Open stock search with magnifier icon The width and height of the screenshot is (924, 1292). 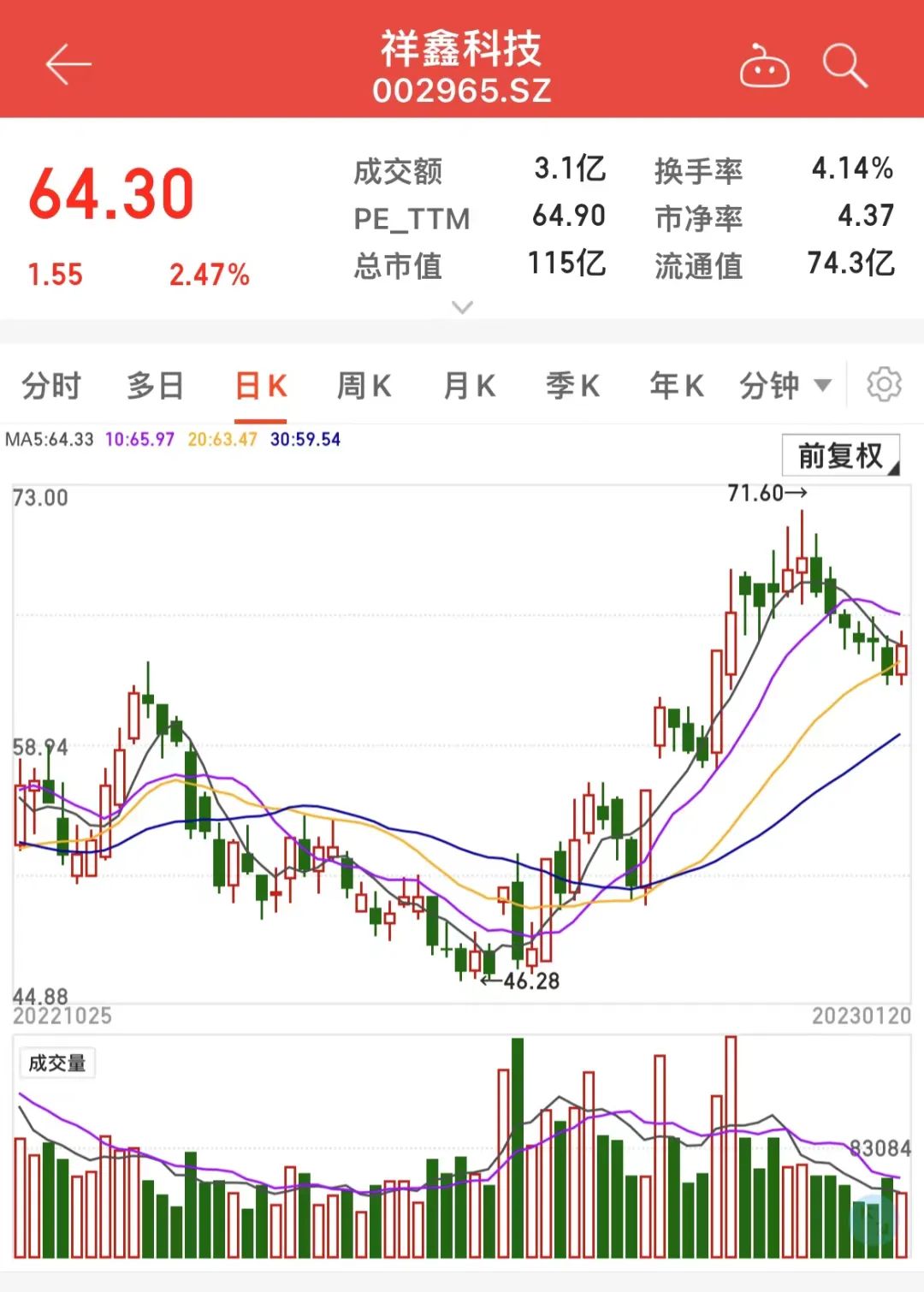point(845,64)
